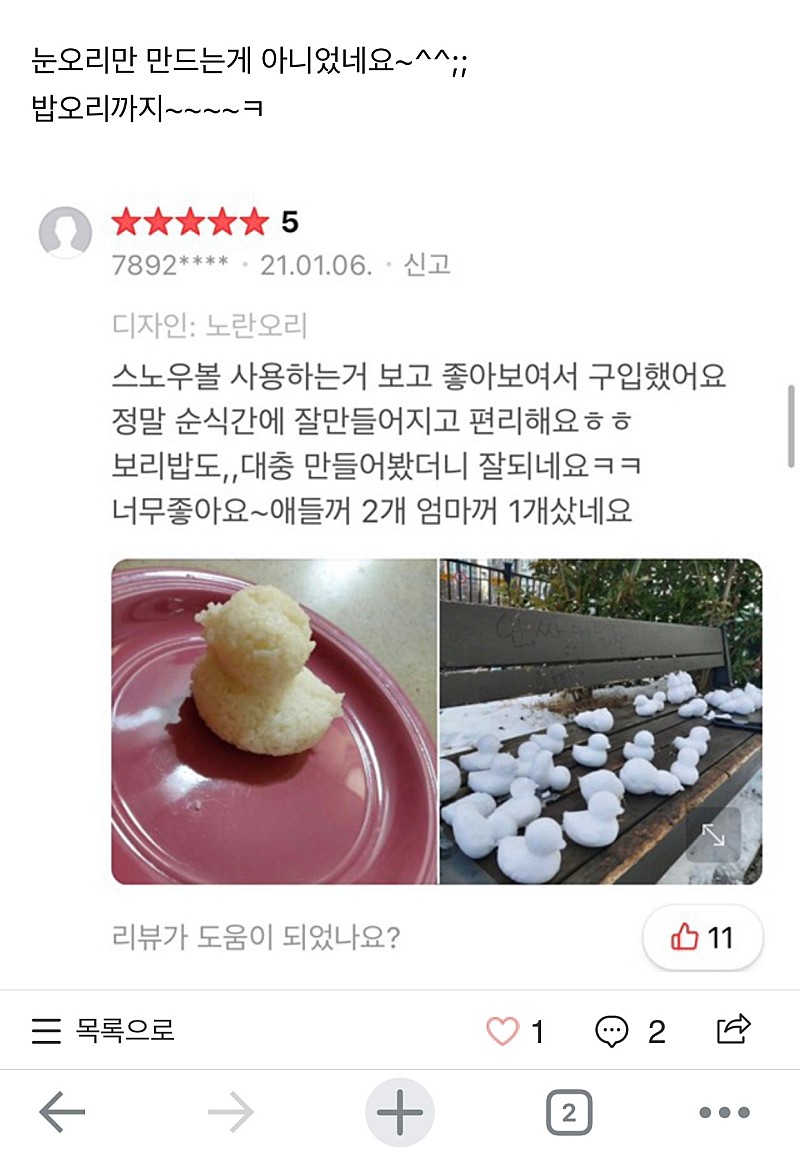
Task: Go back to the previous page
Action: pyautogui.click(x=62, y=1112)
